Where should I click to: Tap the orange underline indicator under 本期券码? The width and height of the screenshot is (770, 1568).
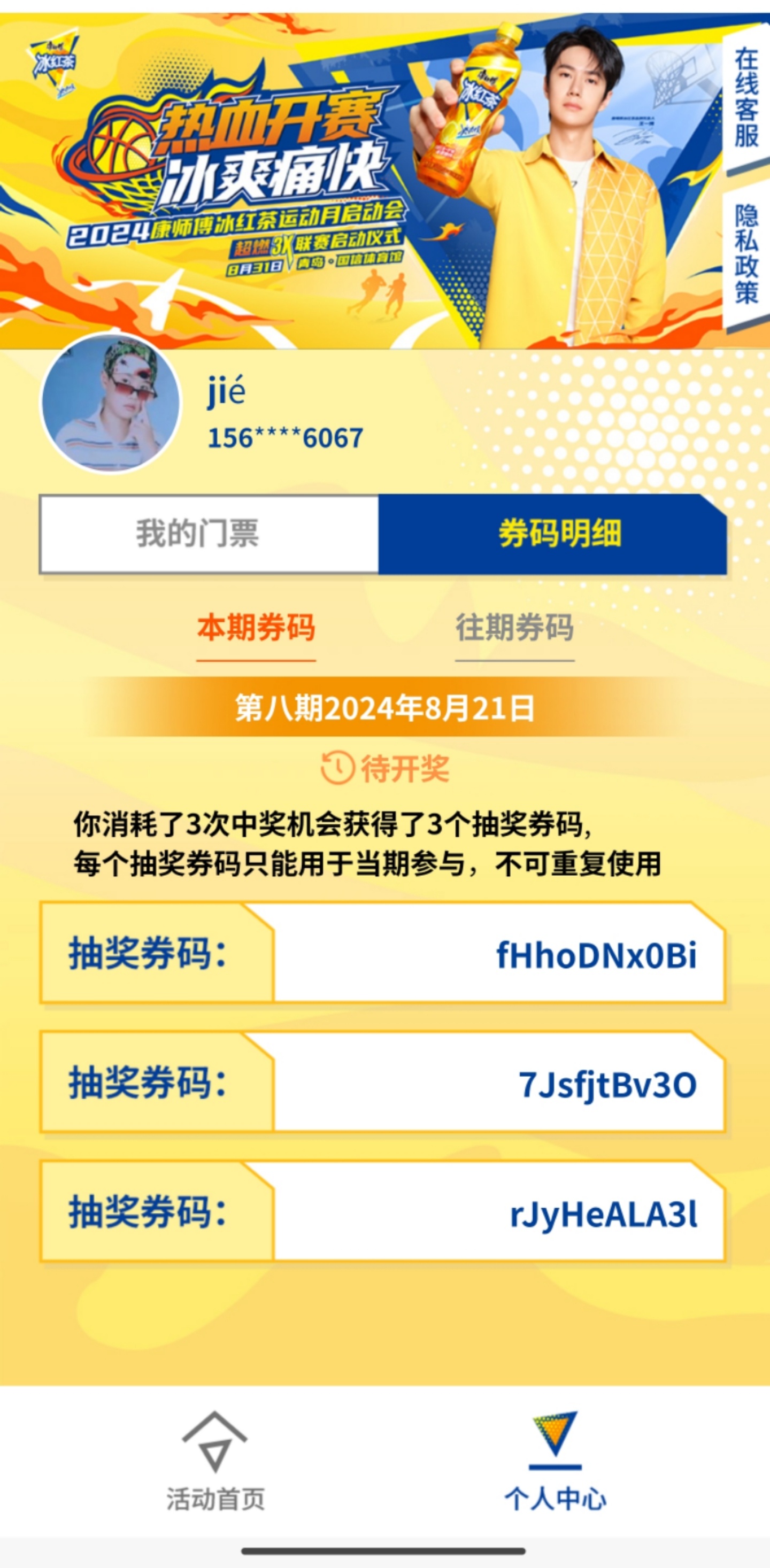click(256, 659)
